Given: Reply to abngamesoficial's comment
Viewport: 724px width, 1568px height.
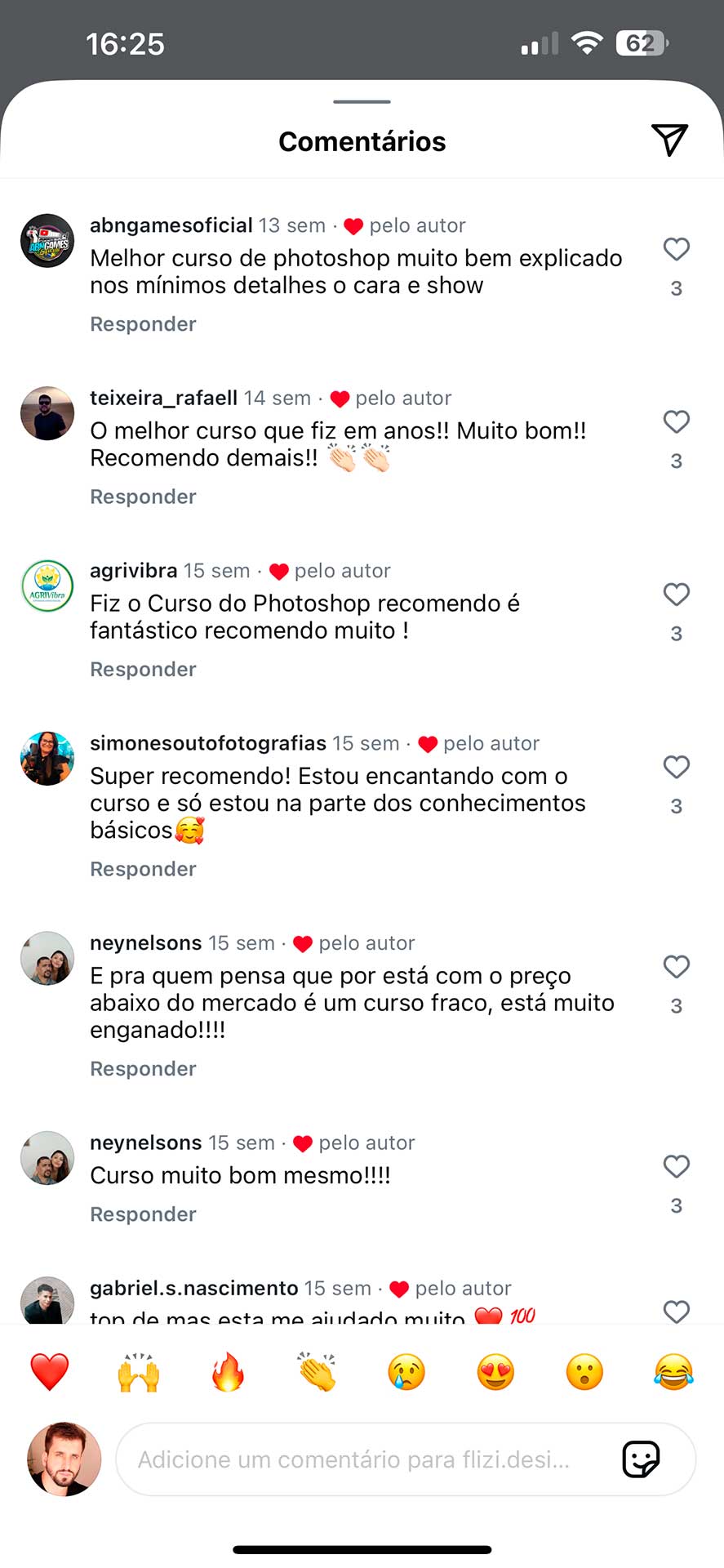Looking at the screenshot, I should point(143,324).
